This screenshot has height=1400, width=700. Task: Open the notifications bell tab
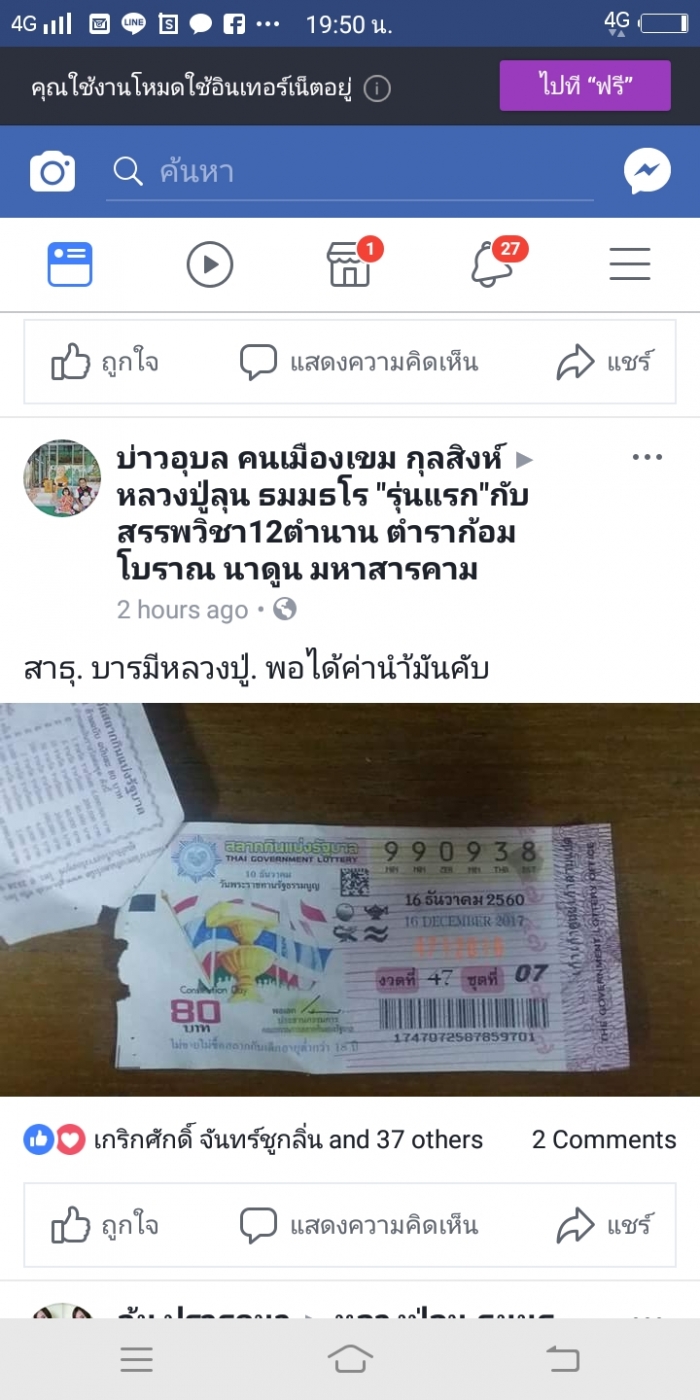pos(492,265)
